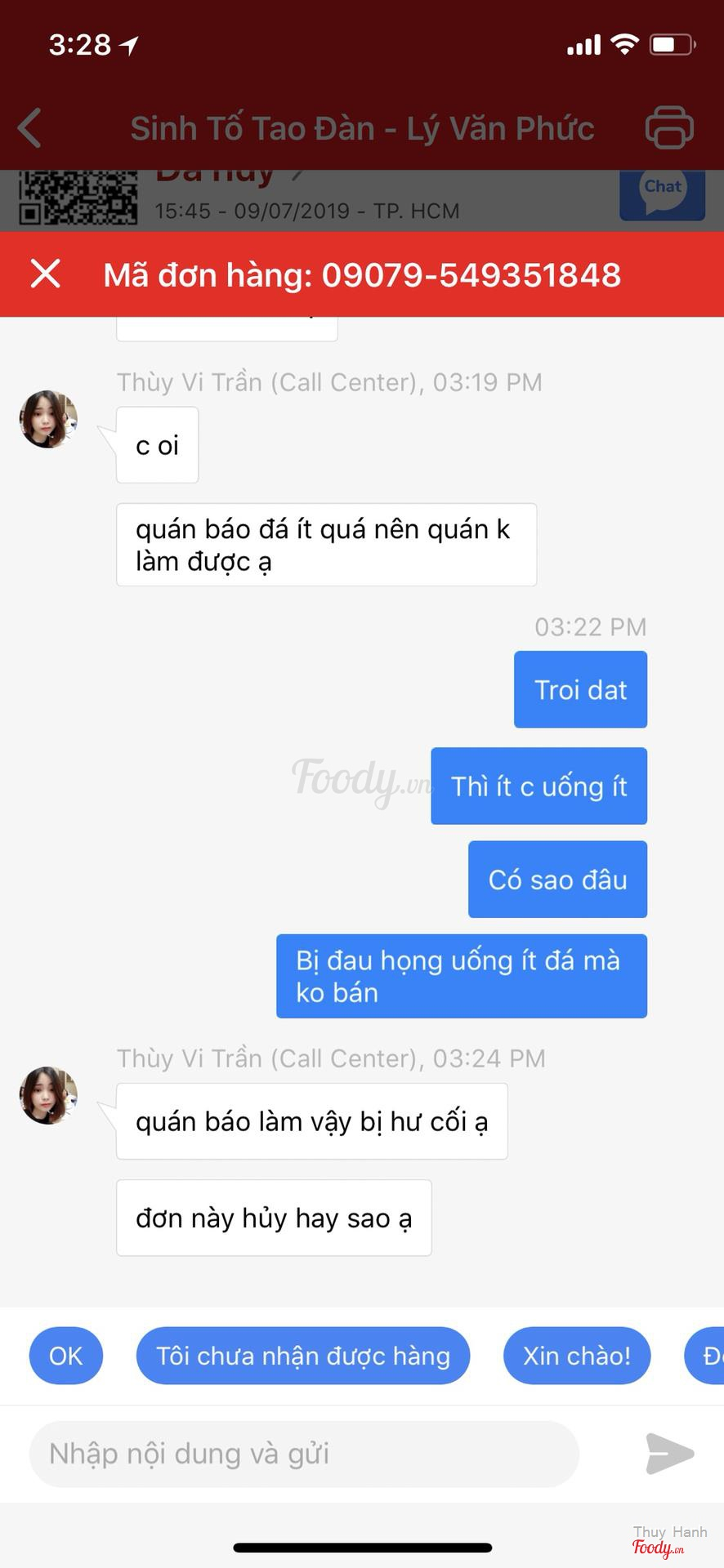Image resolution: width=724 pixels, height=1568 pixels.
Task: Choose 'Tôi chưa nhận được hàng' quick reply
Action: [303, 1356]
